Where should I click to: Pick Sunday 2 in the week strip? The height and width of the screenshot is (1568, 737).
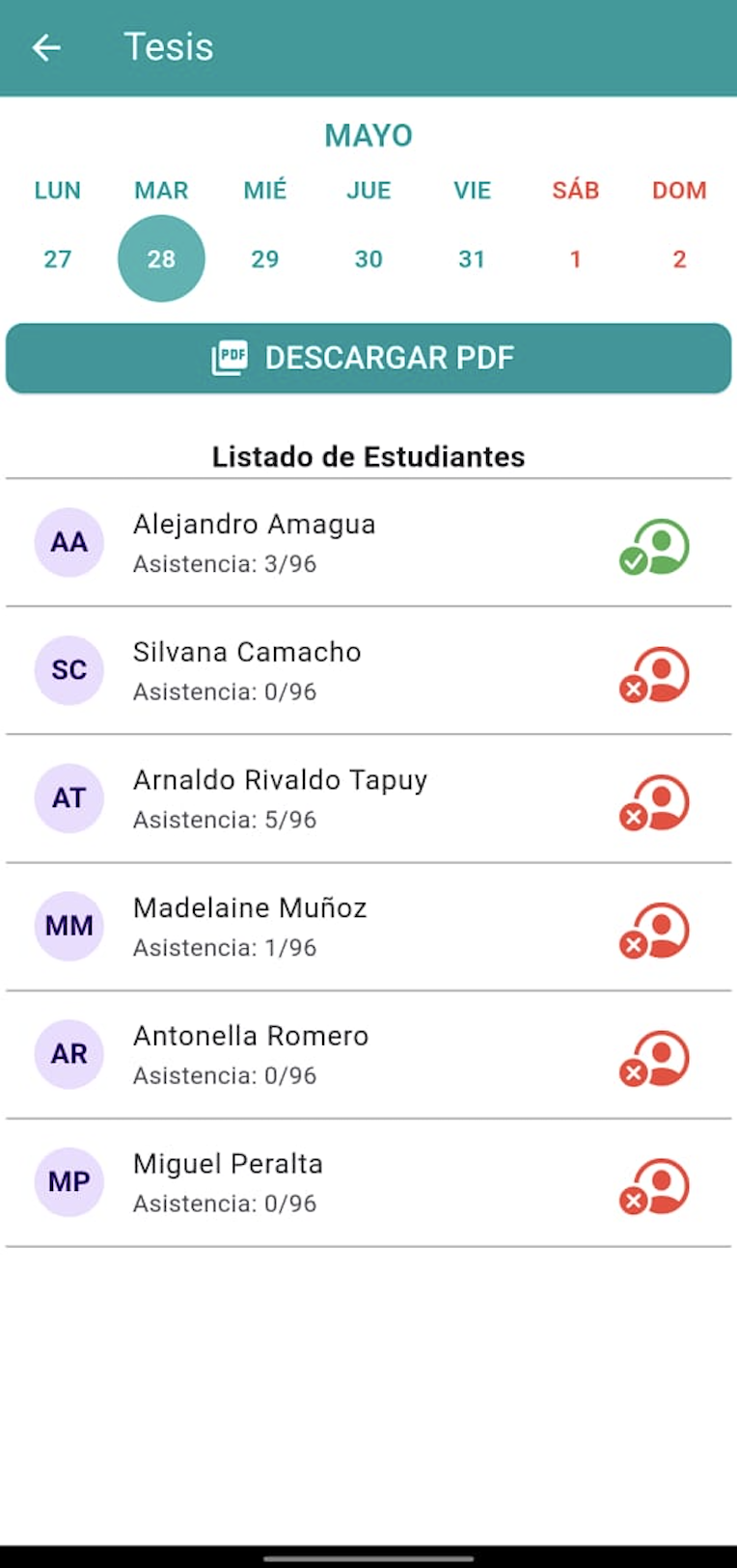(679, 258)
